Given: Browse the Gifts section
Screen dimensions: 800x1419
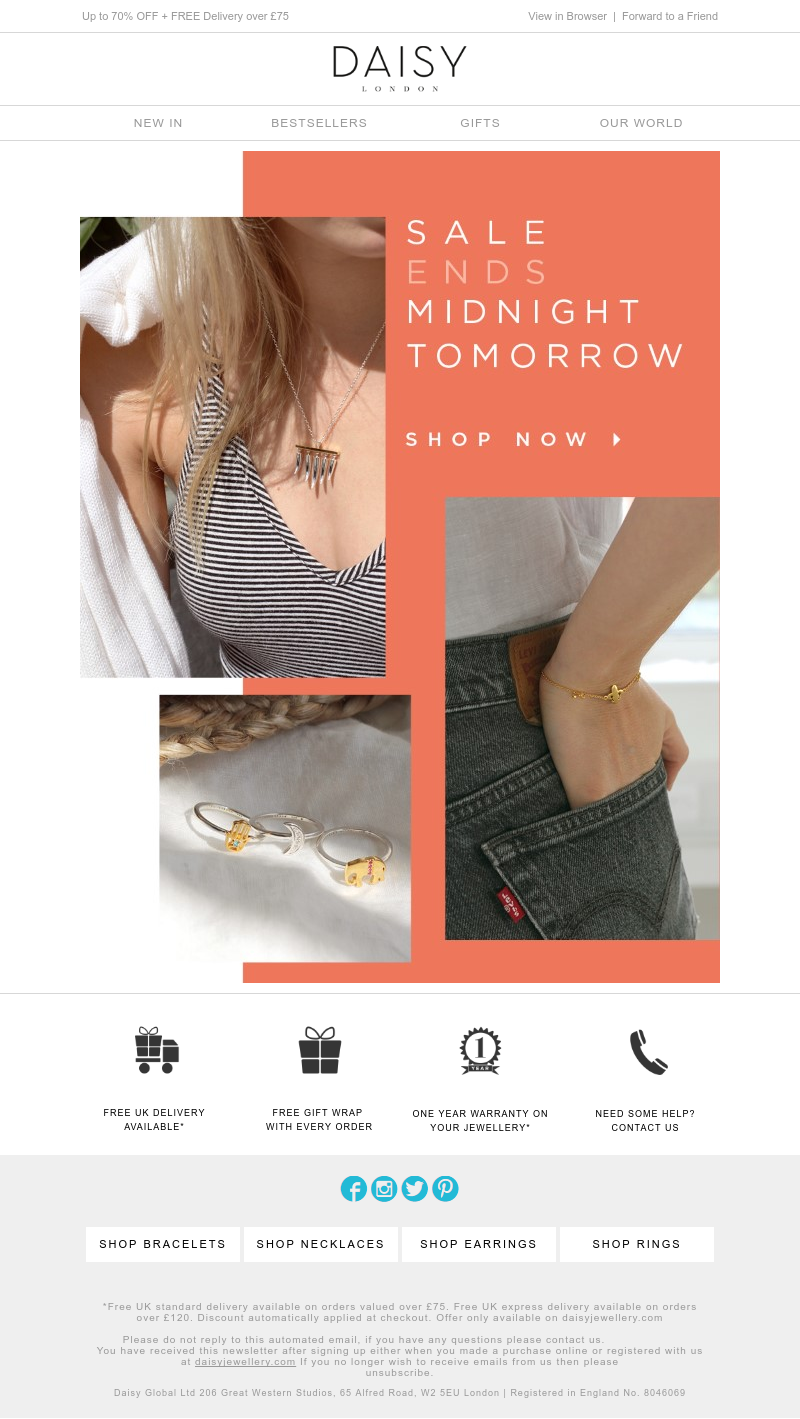Looking at the screenshot, I should pyautogui.click(x=480, y=123).
